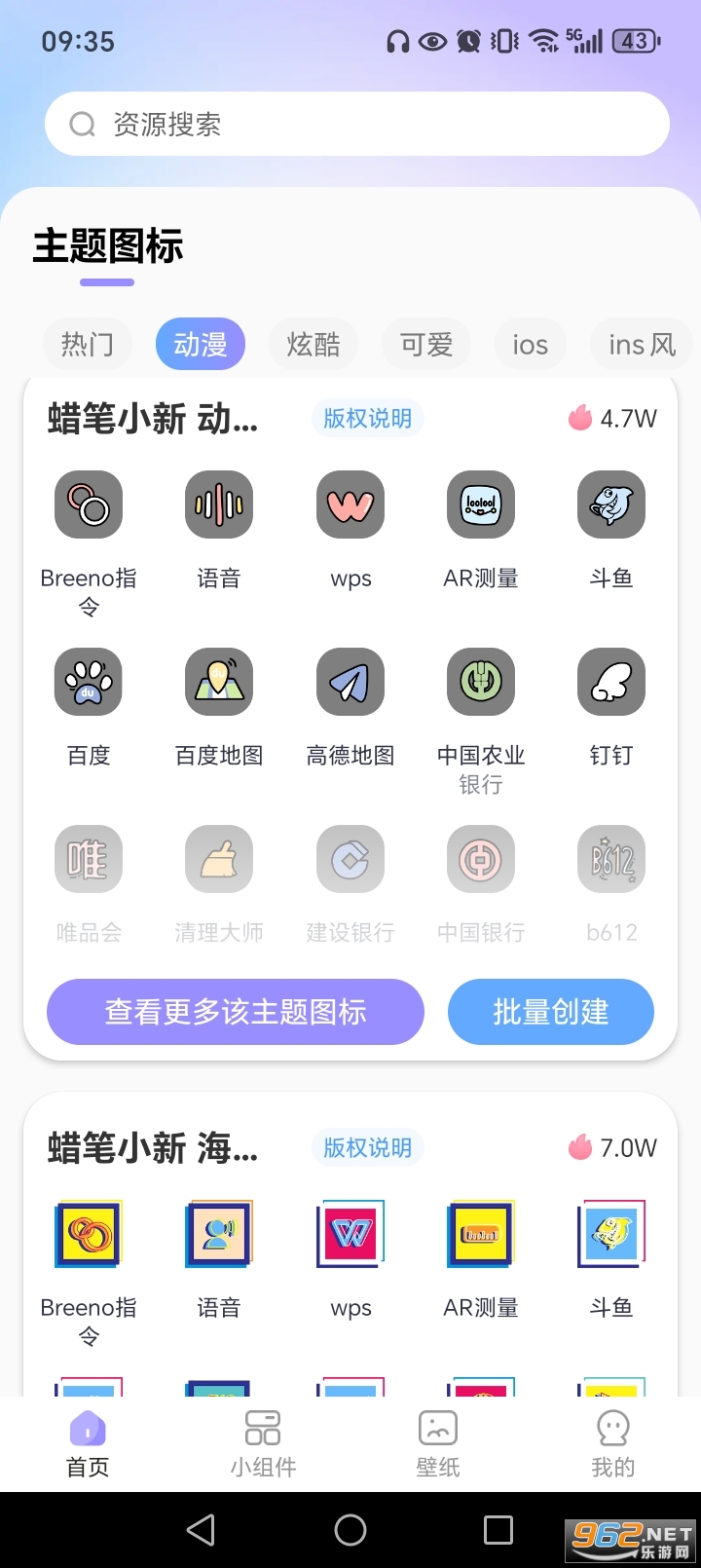This screenshot has height=1568, width=701.
Task: Select the ins风 style tab
Action: [x=641, y=344]
